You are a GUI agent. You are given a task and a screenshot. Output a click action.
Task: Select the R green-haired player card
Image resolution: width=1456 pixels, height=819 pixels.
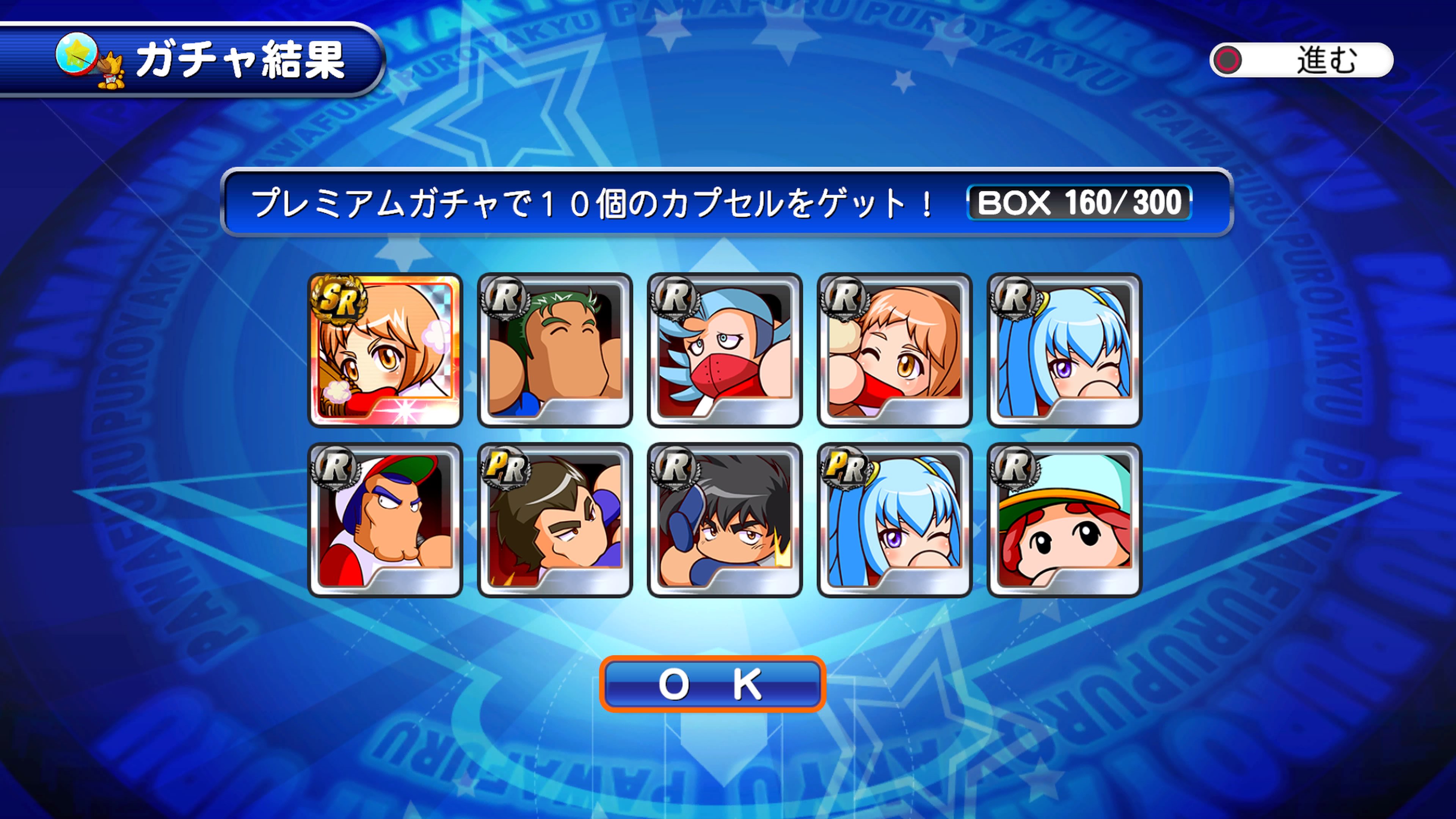click(x=554, y=350)
